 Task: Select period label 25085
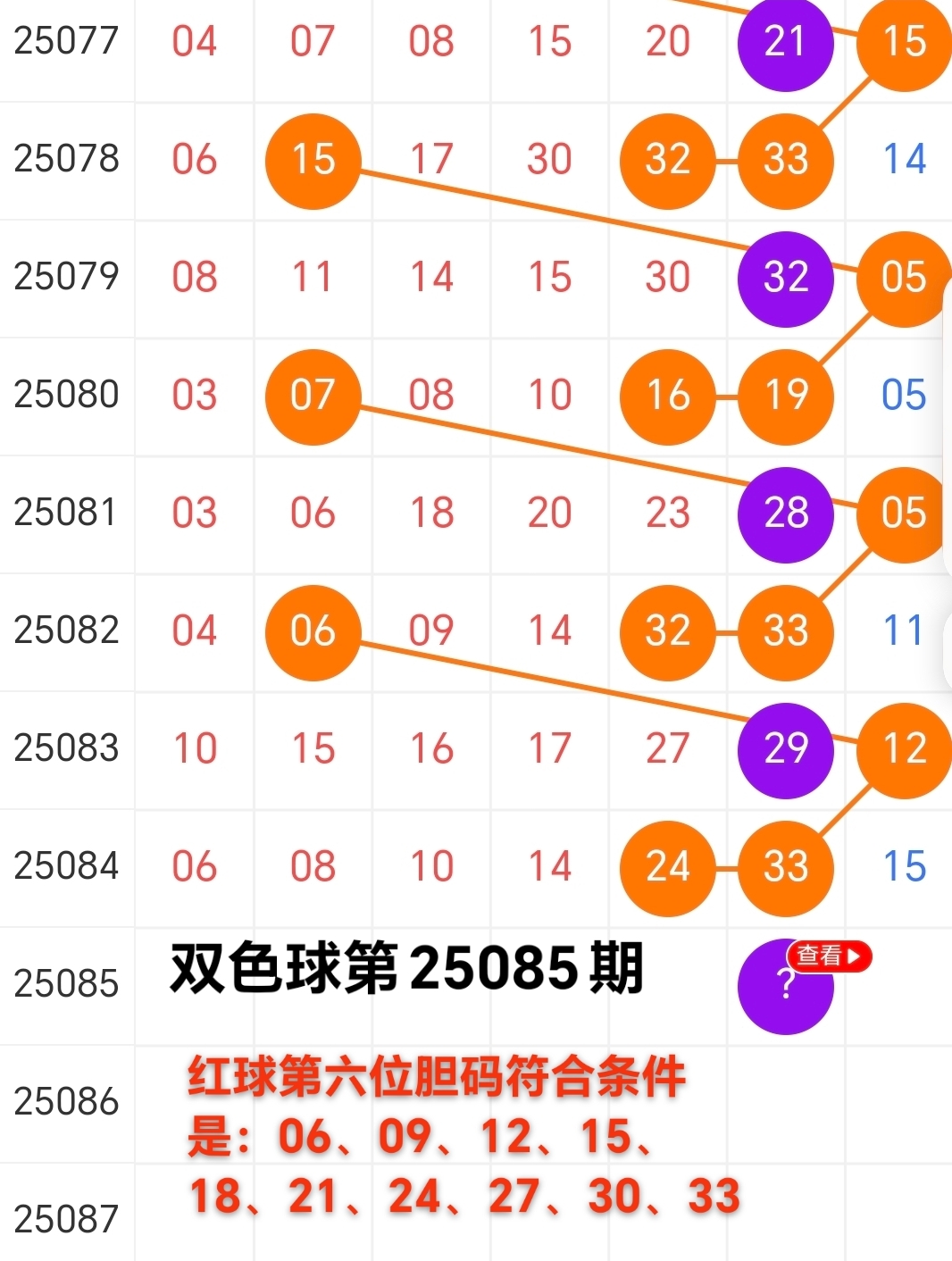pyautogui.click(x=67, y=986)
